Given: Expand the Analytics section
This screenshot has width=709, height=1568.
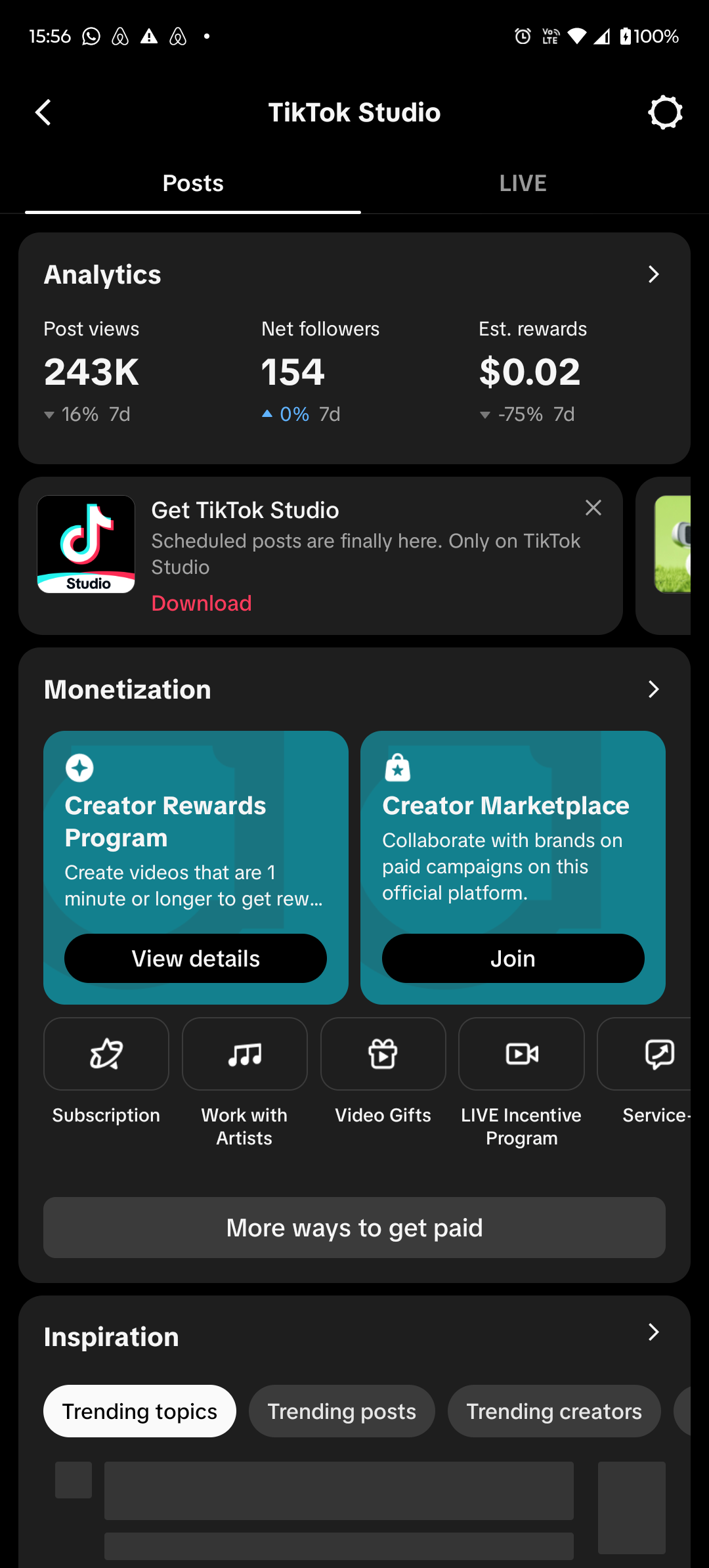Looking at the screenshot, I should [x=653, y=274].
